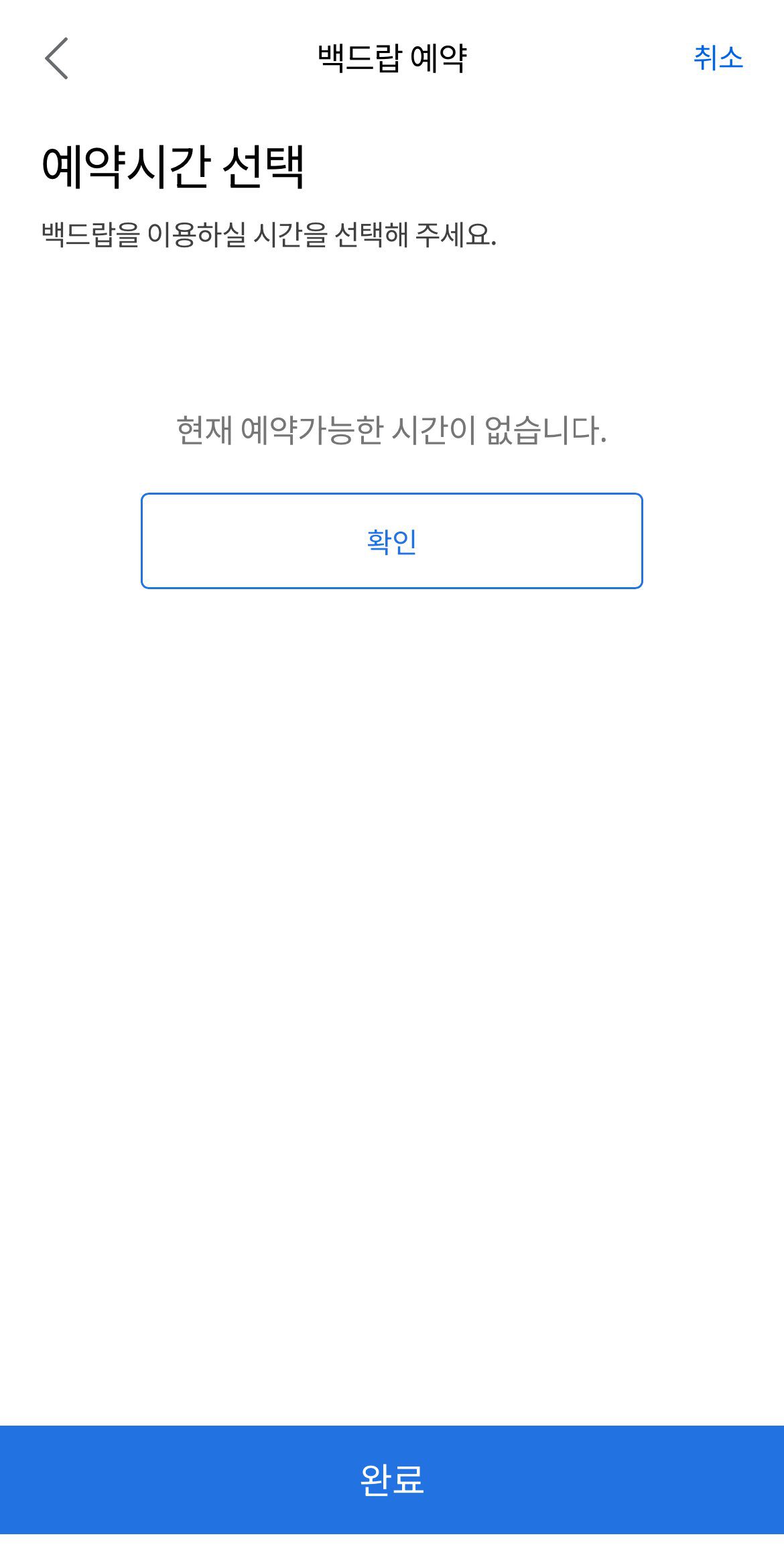Go back using the arrow icon
This screenshot has height=1555, width=784.
pyautogui.click(x=57, y=58)
